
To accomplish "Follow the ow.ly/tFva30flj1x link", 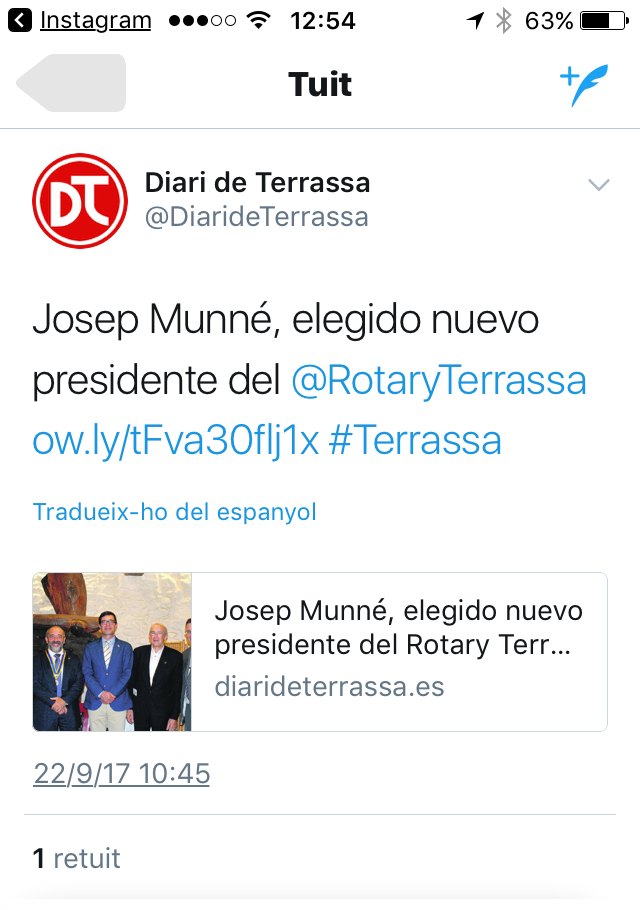I will point(176,440).
